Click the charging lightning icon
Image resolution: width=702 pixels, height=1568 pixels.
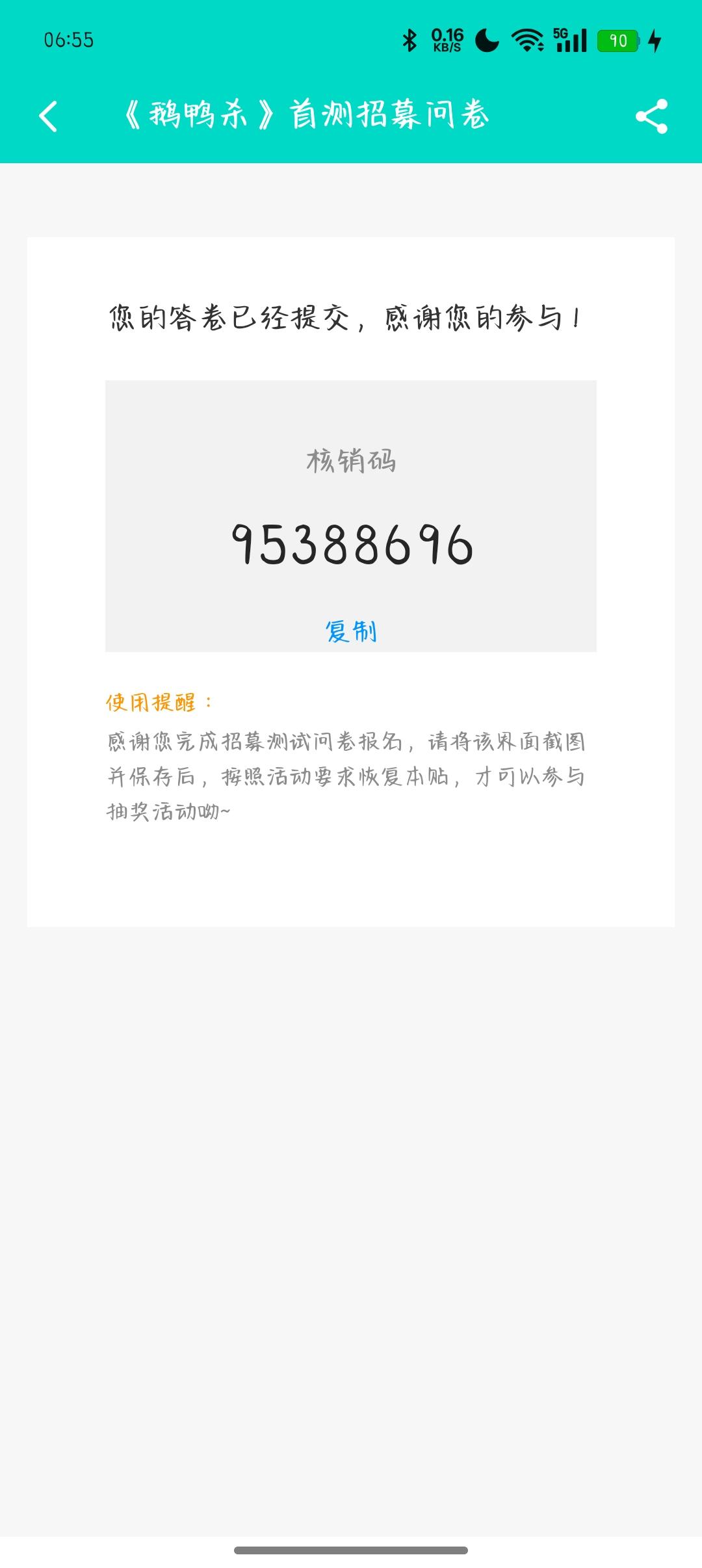click(655, 40)
